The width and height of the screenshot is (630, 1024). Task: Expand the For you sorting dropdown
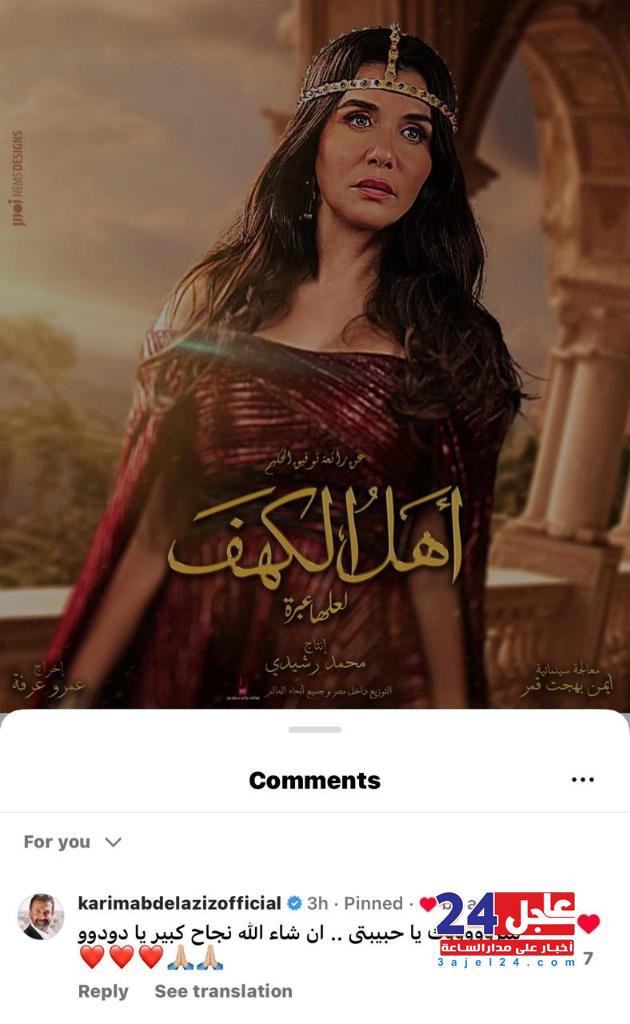tap(73, 842)
